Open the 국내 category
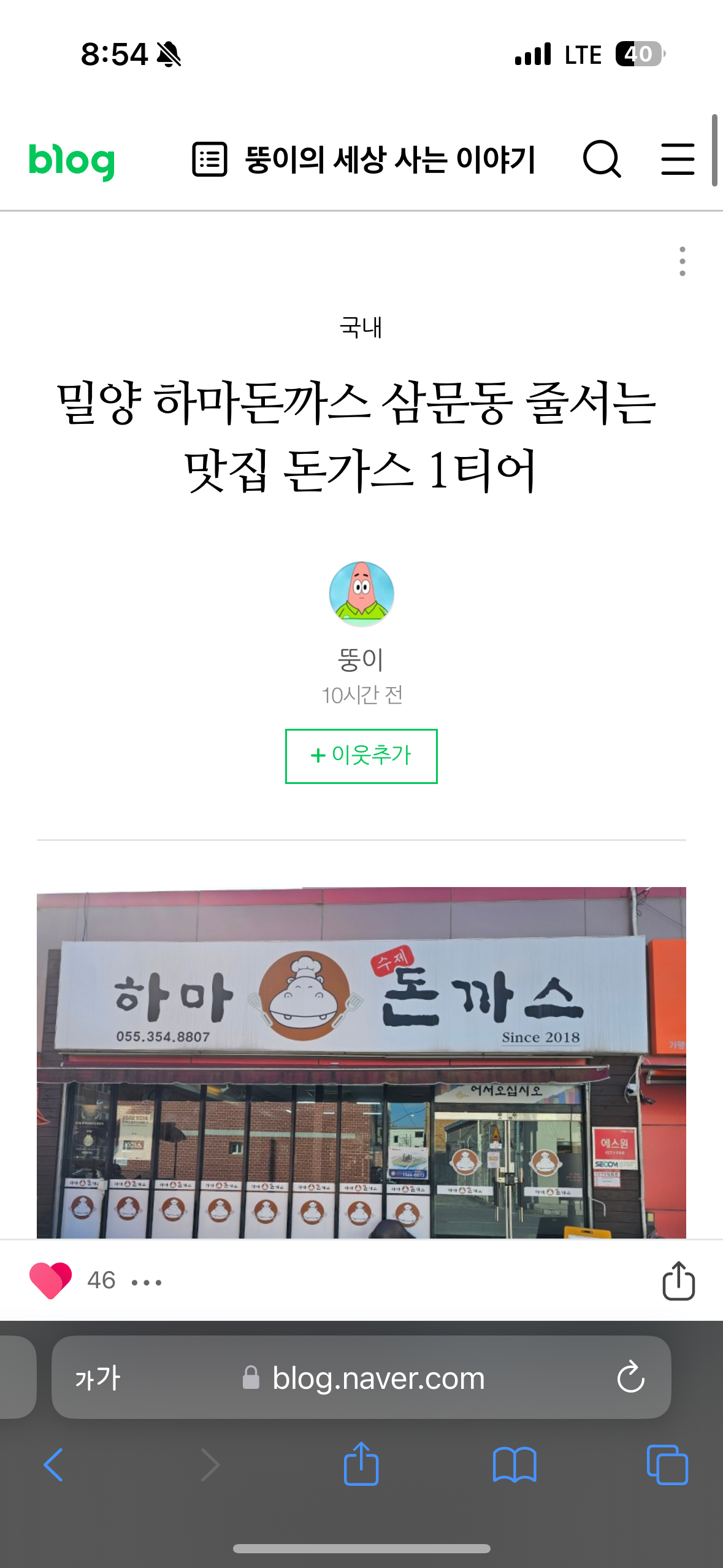723x1568 pixels. (x=361, y=328)
